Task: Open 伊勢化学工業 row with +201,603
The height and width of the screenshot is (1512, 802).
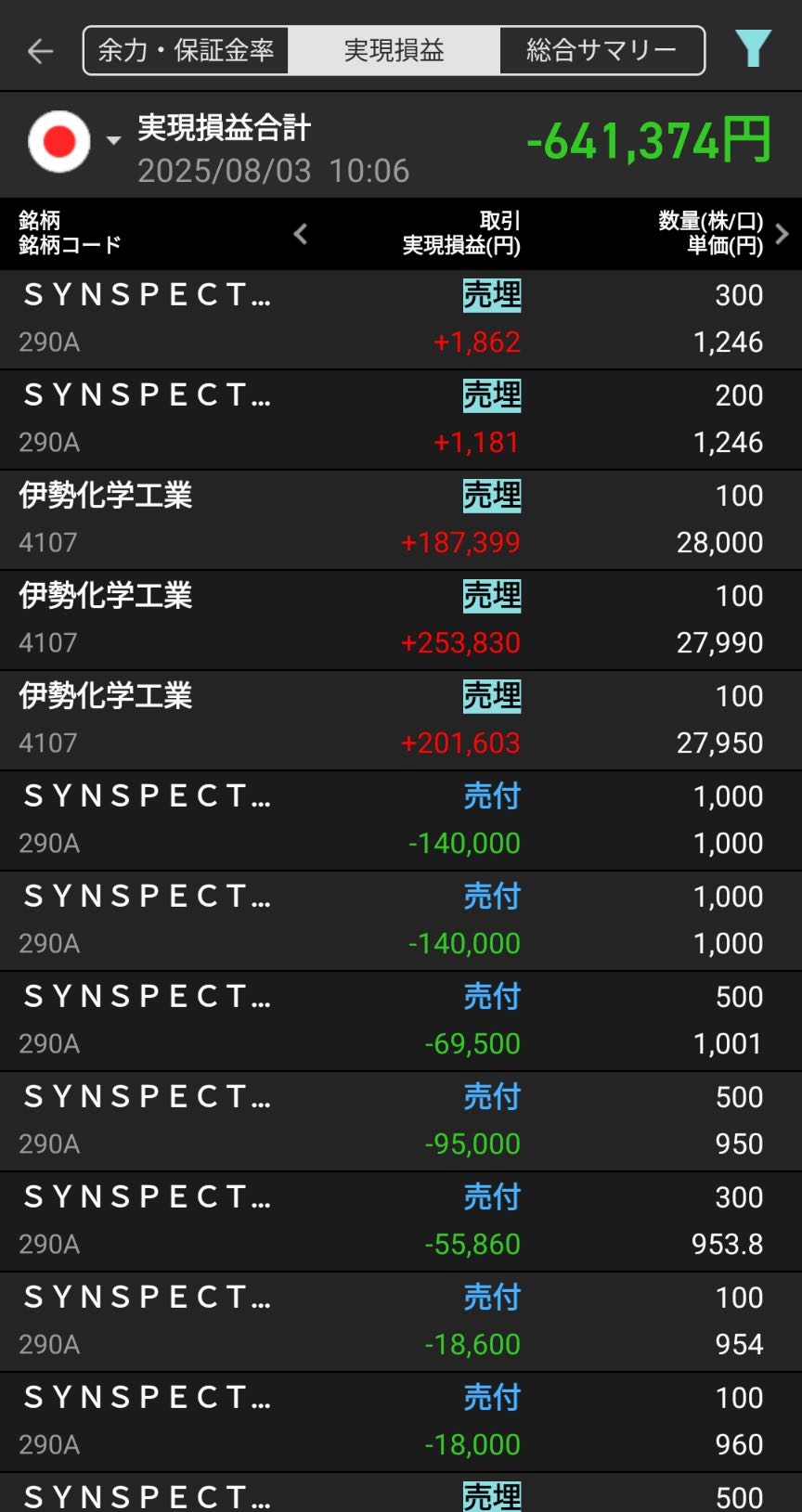Action: pos(401,720)
